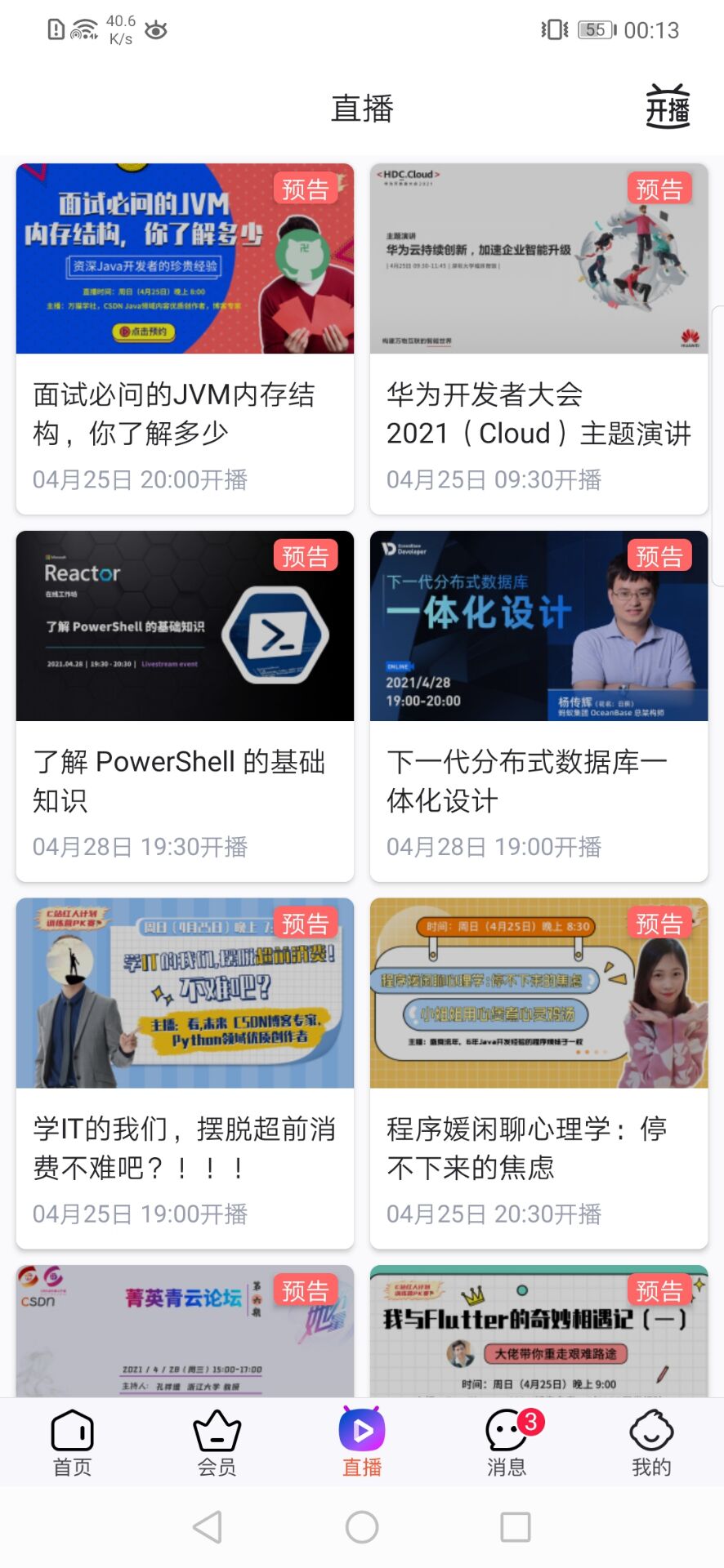Select the 学IT的我们，摆脱超前消费不难吧 card

click(185, 1072)
